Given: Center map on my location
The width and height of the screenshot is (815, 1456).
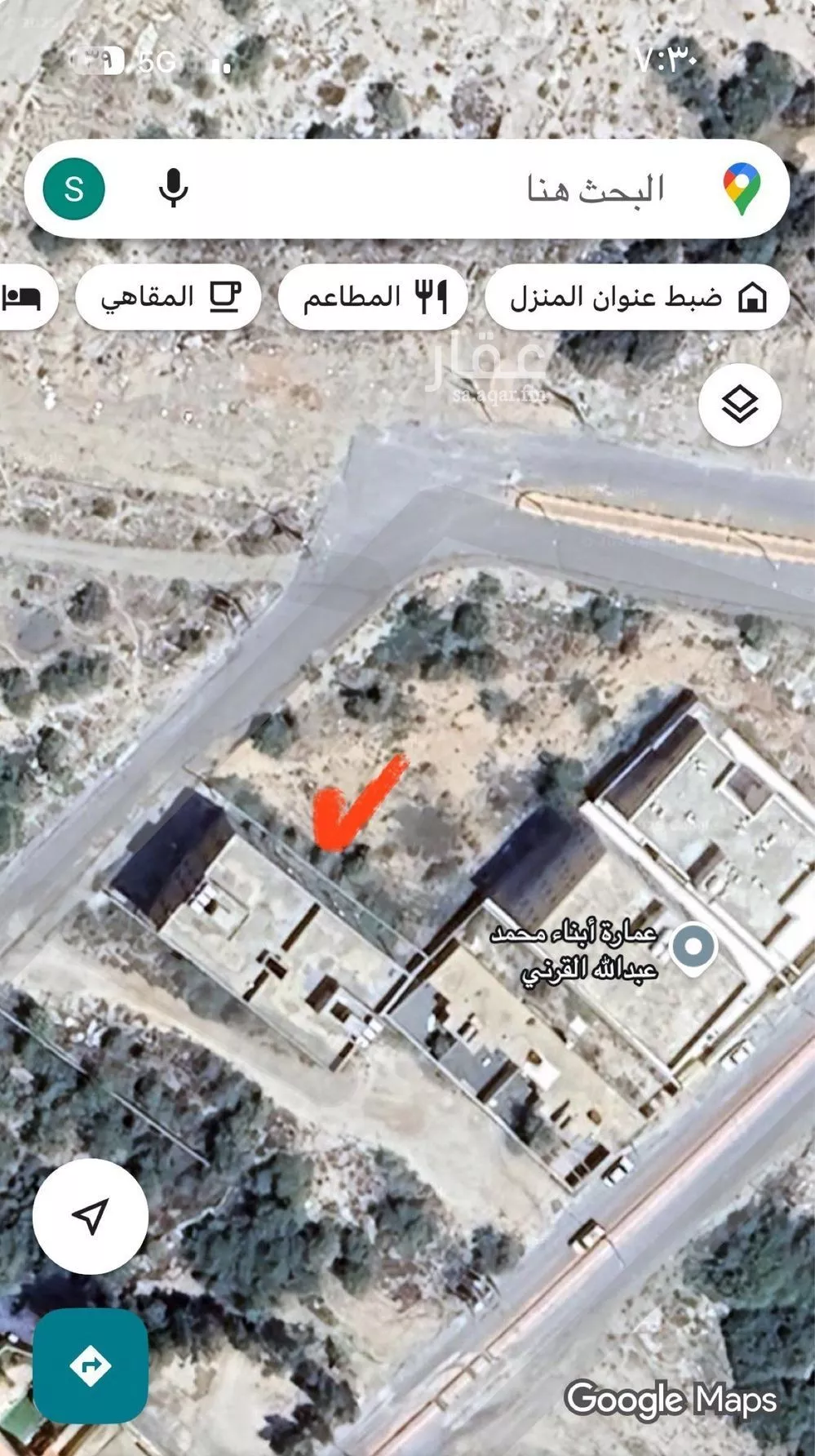Looking at the screenshot, I should [x=91, y=1216].
